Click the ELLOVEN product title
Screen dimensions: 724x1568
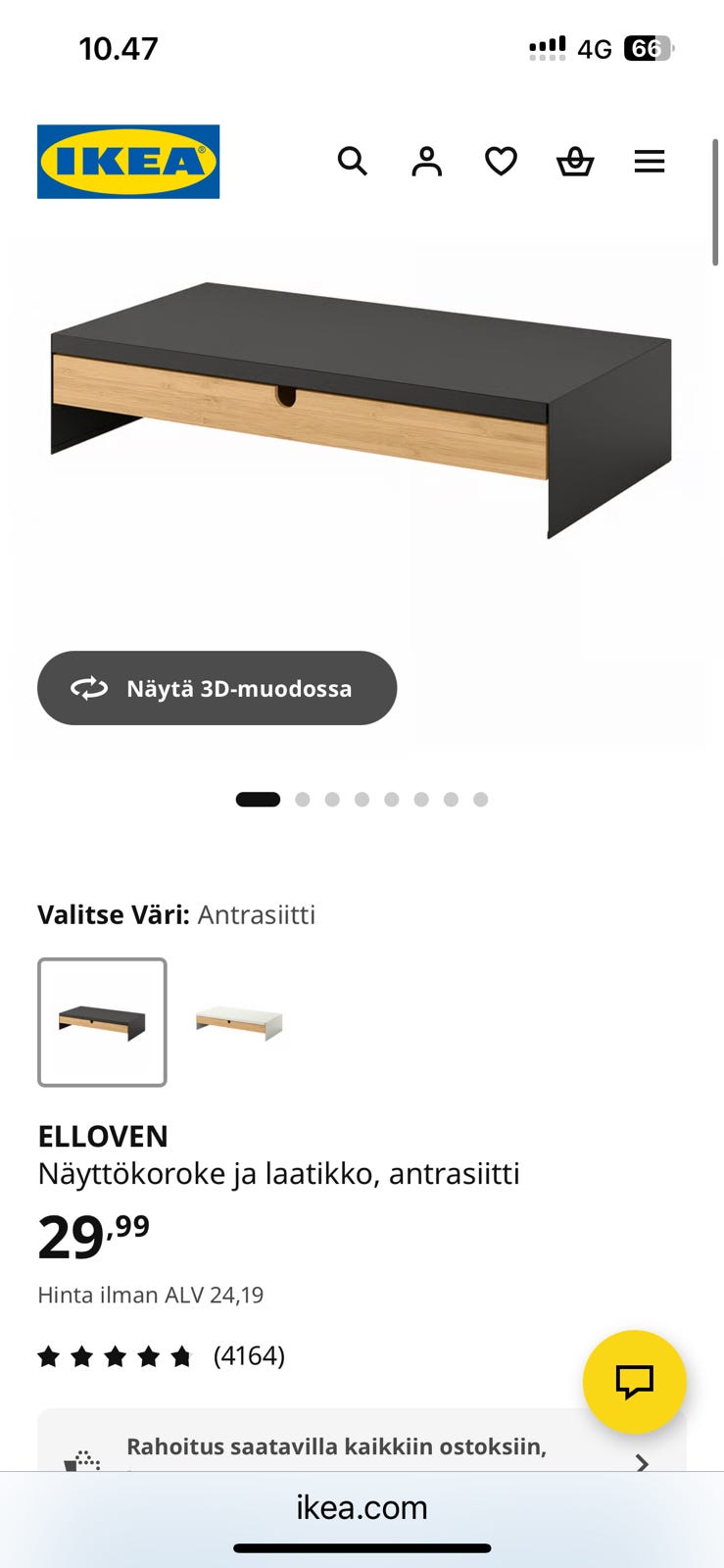click(103, 1136)
